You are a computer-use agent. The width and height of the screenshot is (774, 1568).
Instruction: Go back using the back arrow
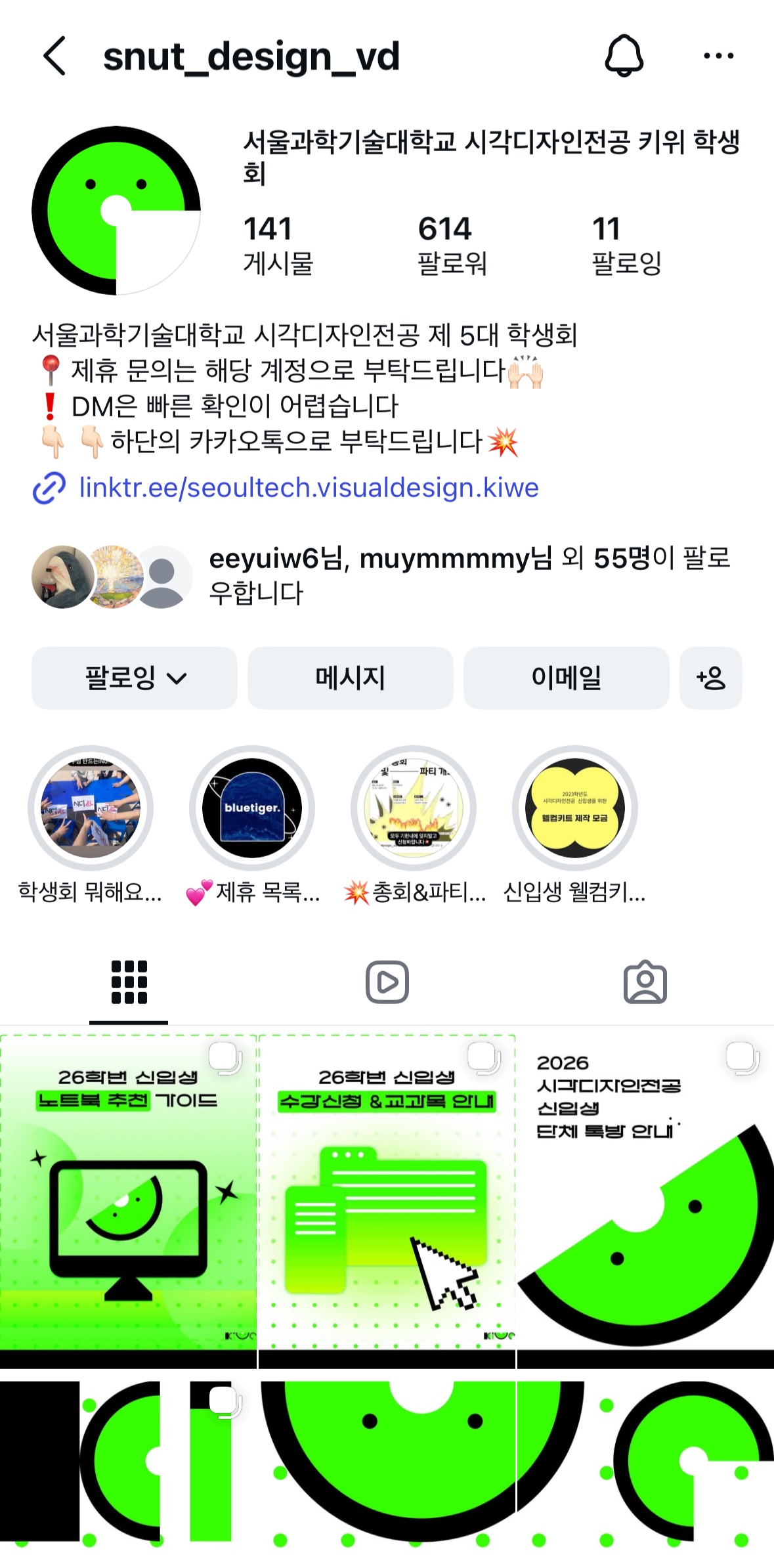click(55, 56)
